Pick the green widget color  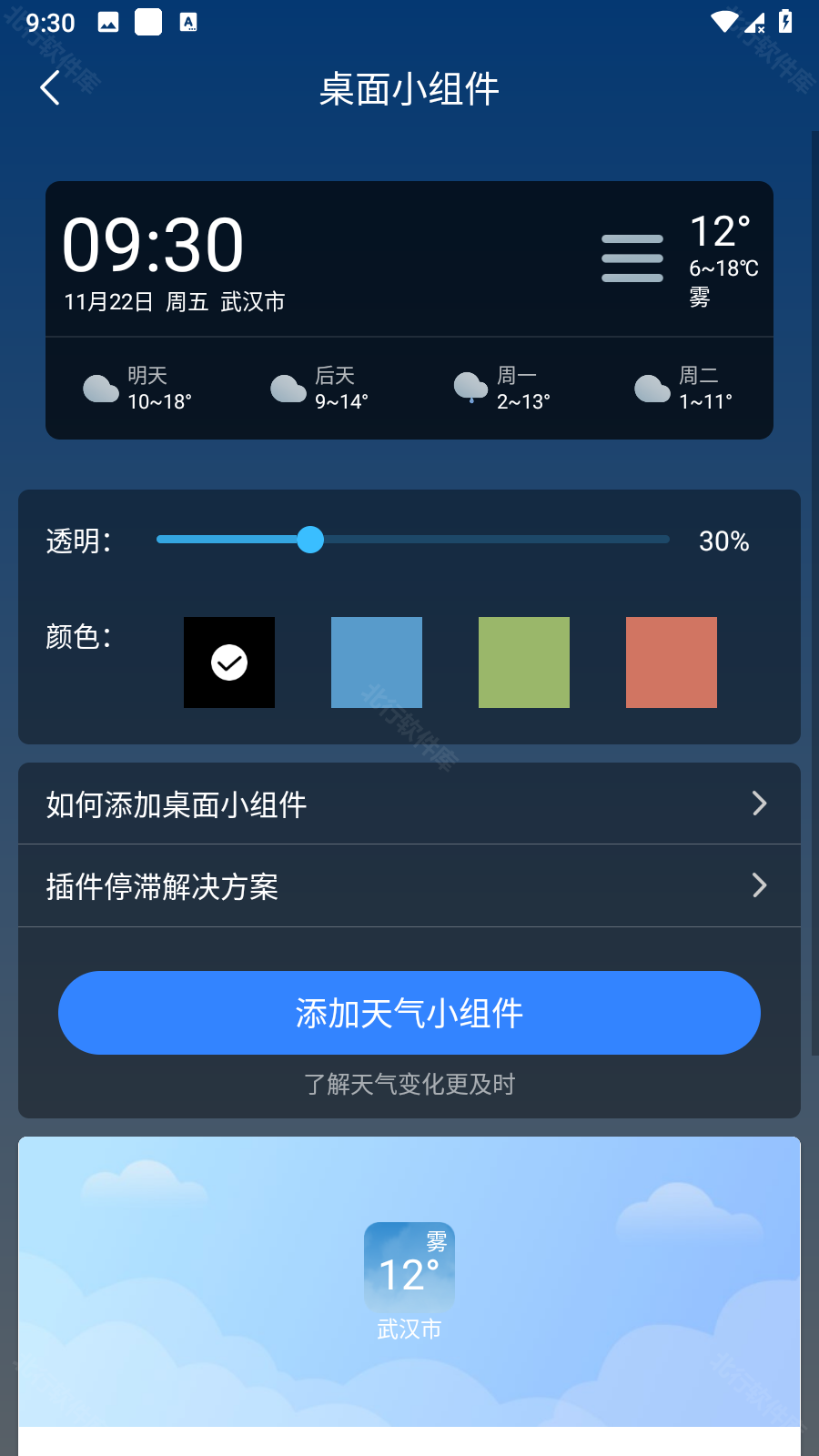[524, 662]
